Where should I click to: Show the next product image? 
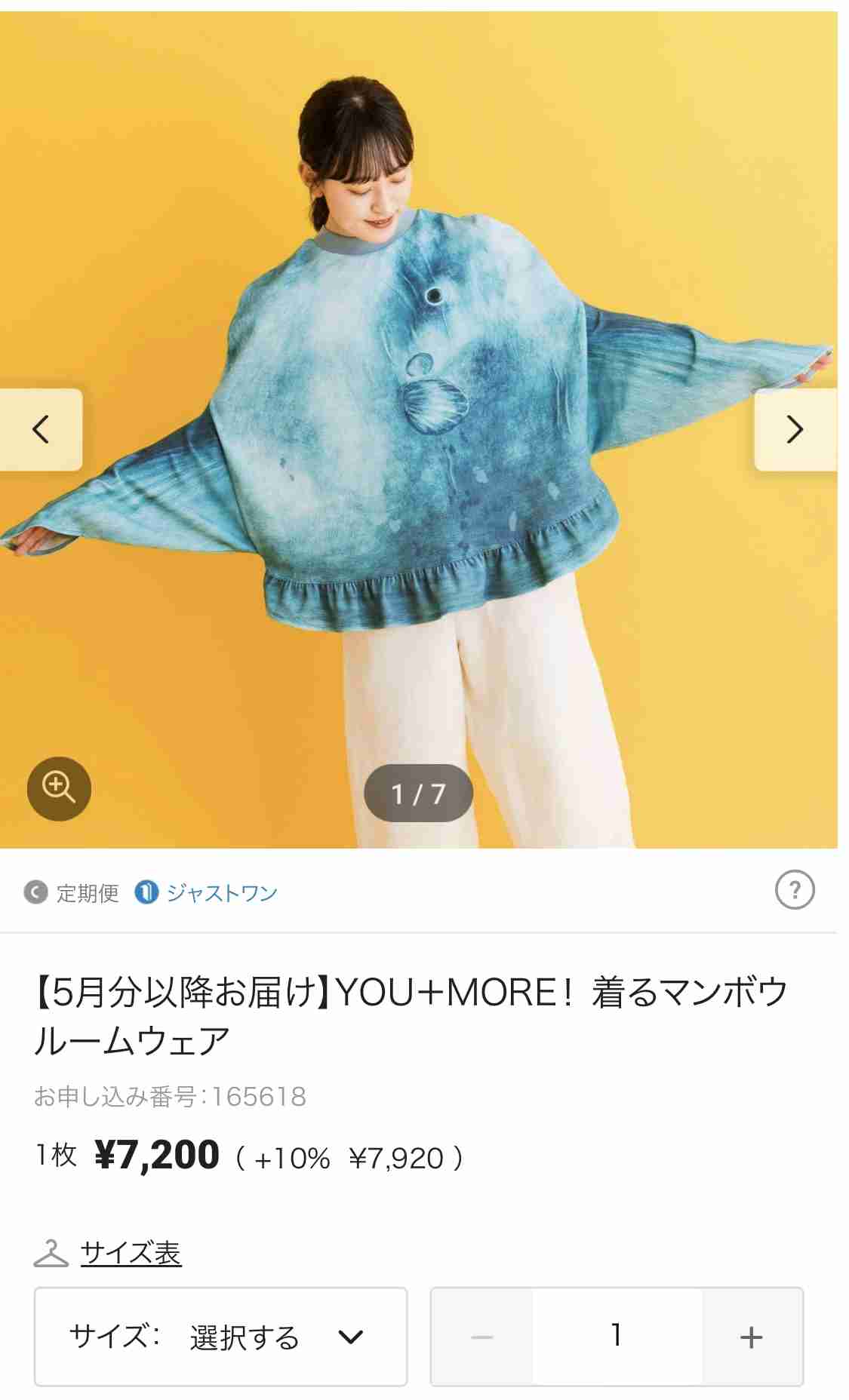[x=795, y=430]
